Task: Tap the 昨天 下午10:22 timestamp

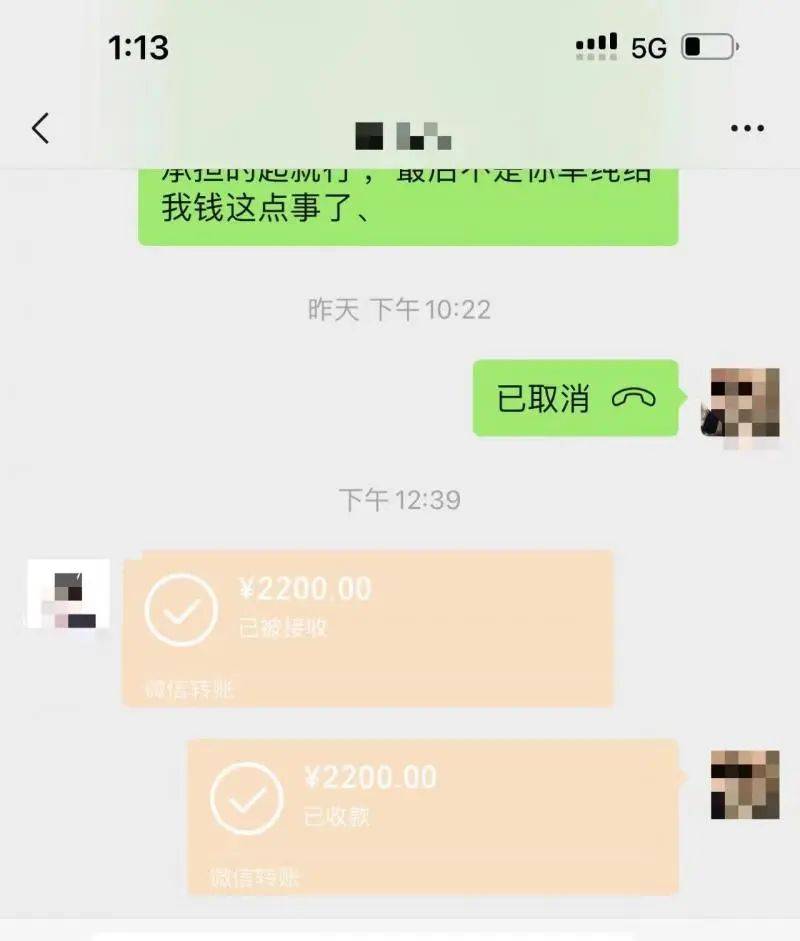Action: 398,310
